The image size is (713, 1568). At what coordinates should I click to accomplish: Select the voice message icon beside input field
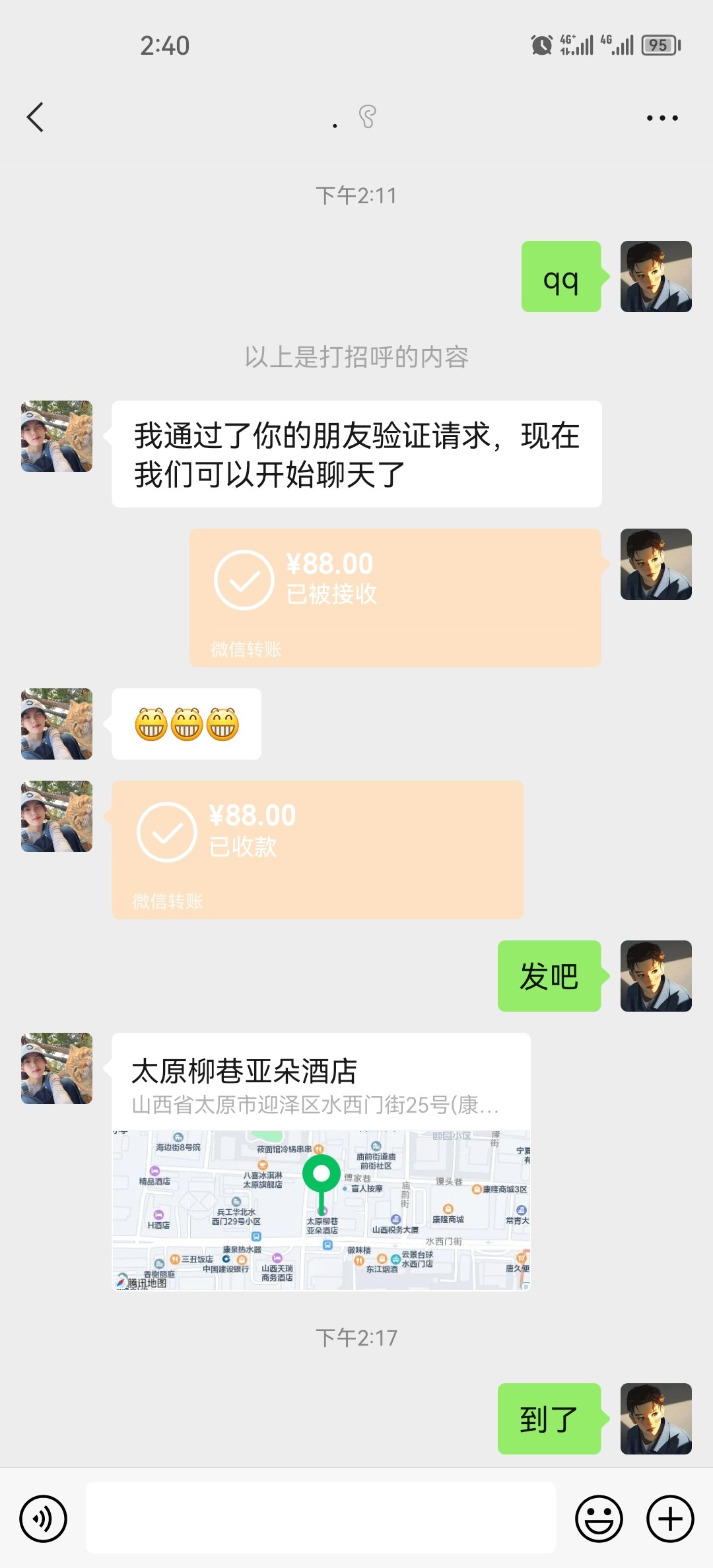pos(44,1519)
